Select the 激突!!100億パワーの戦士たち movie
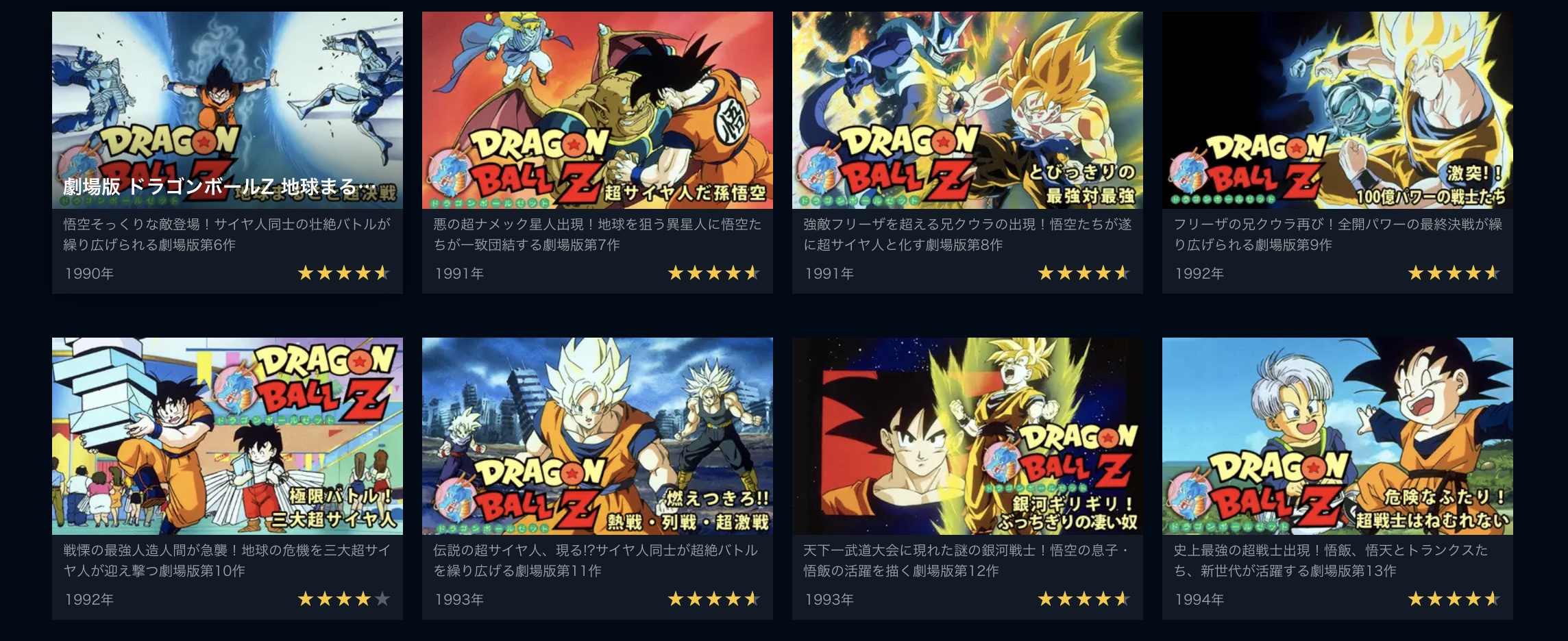This screenshot has height=641, width=1568. [1337, 110]
